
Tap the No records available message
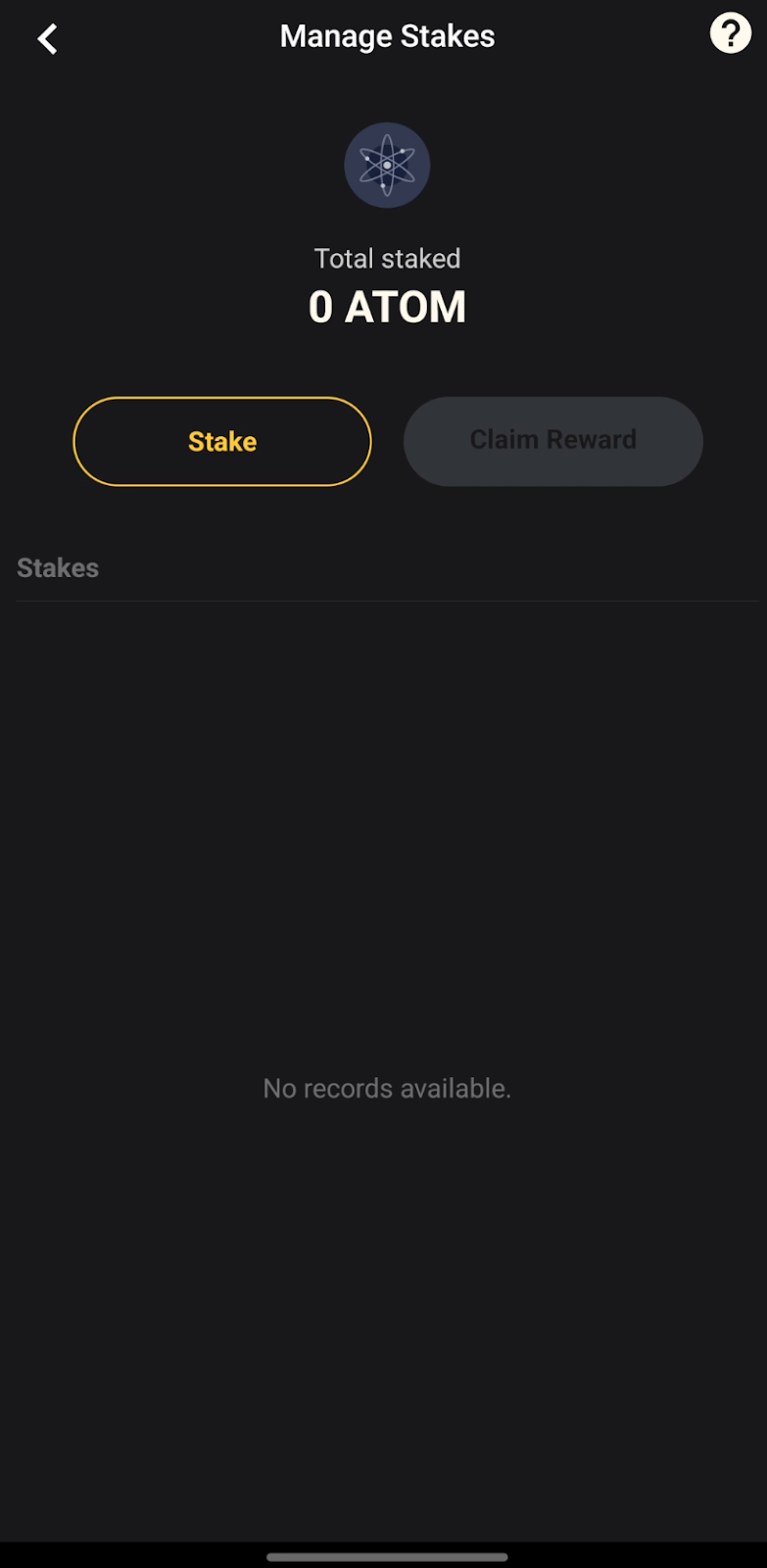point(387,1088)
